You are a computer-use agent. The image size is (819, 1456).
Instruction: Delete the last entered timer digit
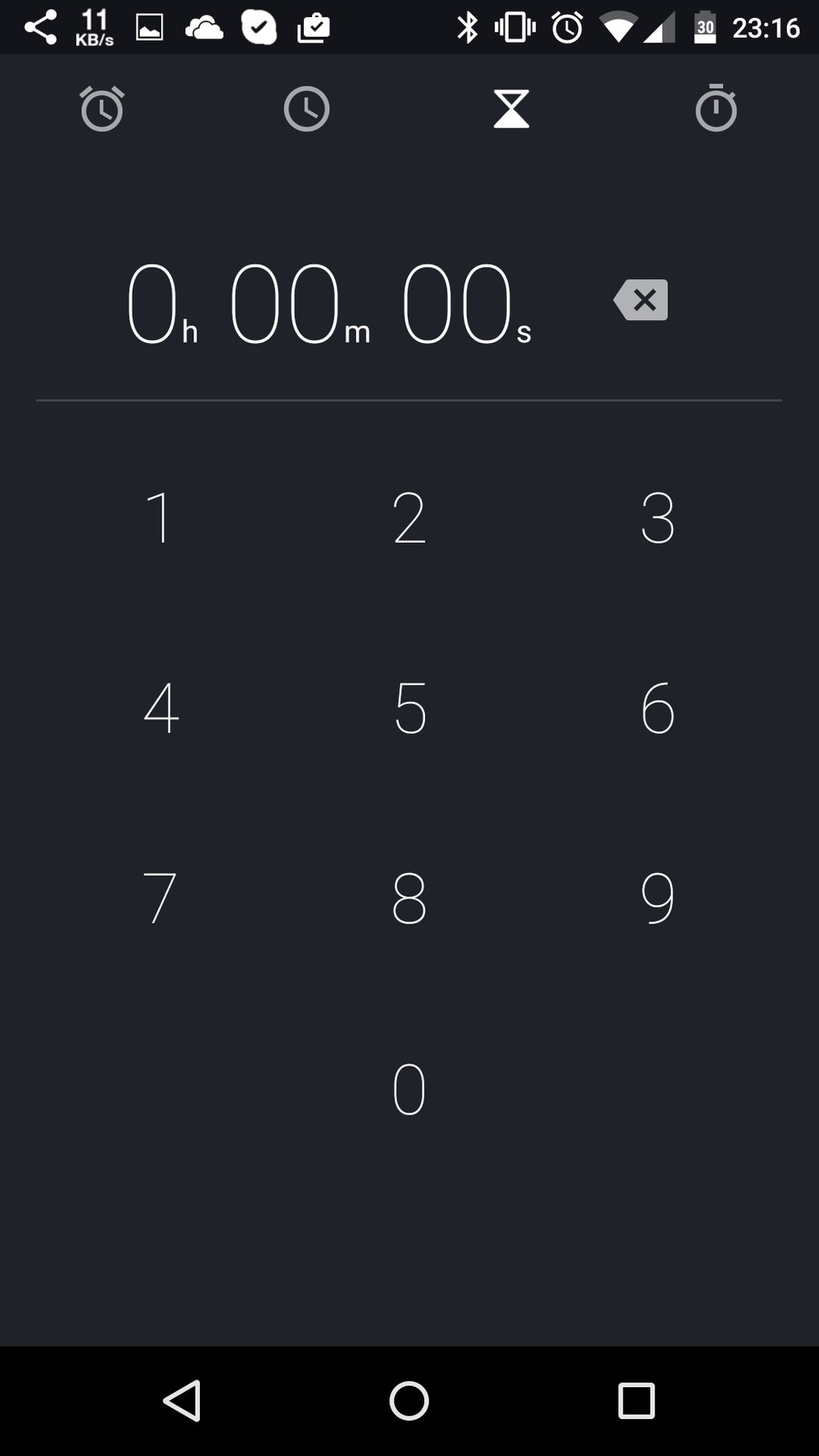coord(640,300)
